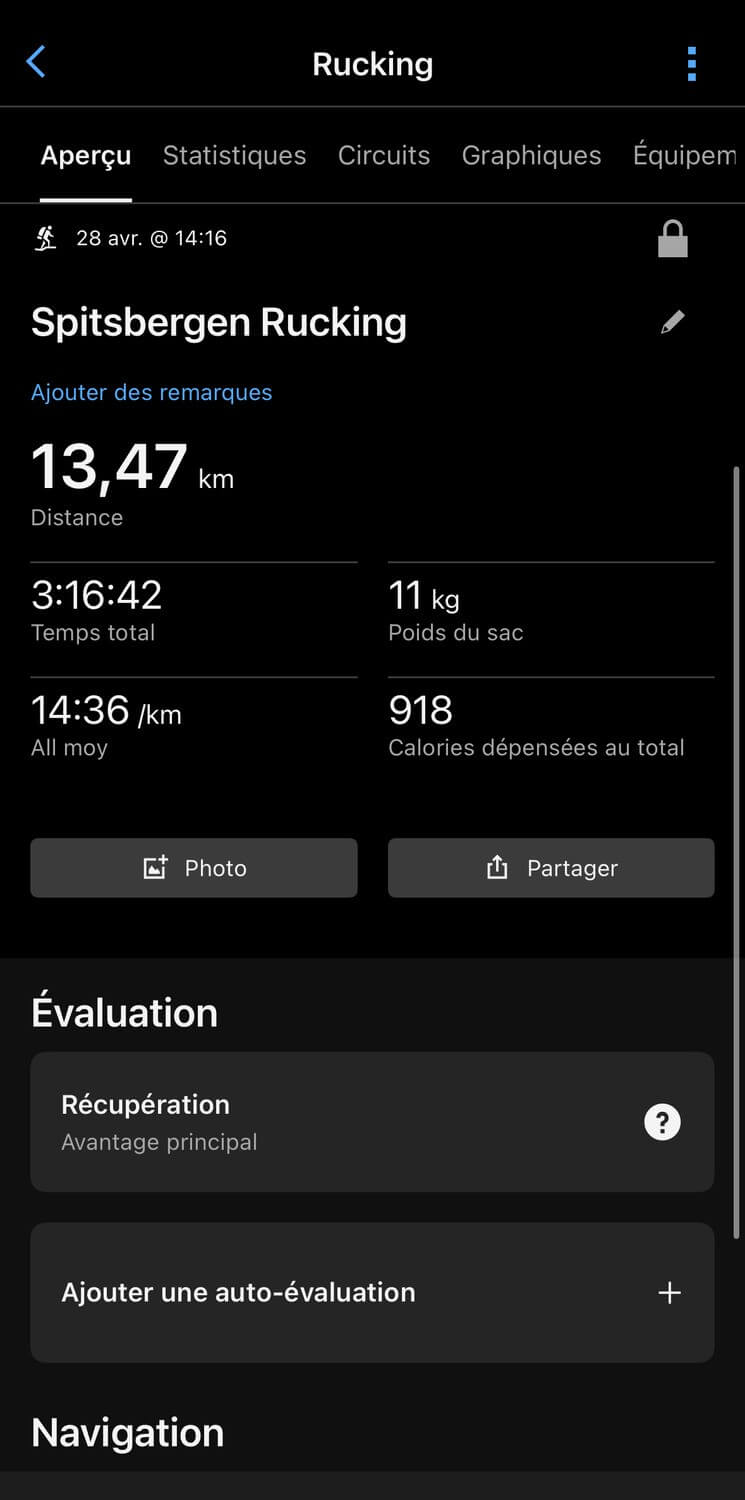745x1500 pixels.
Task: Tap the privacy lock icon
Action: [673, 239]
